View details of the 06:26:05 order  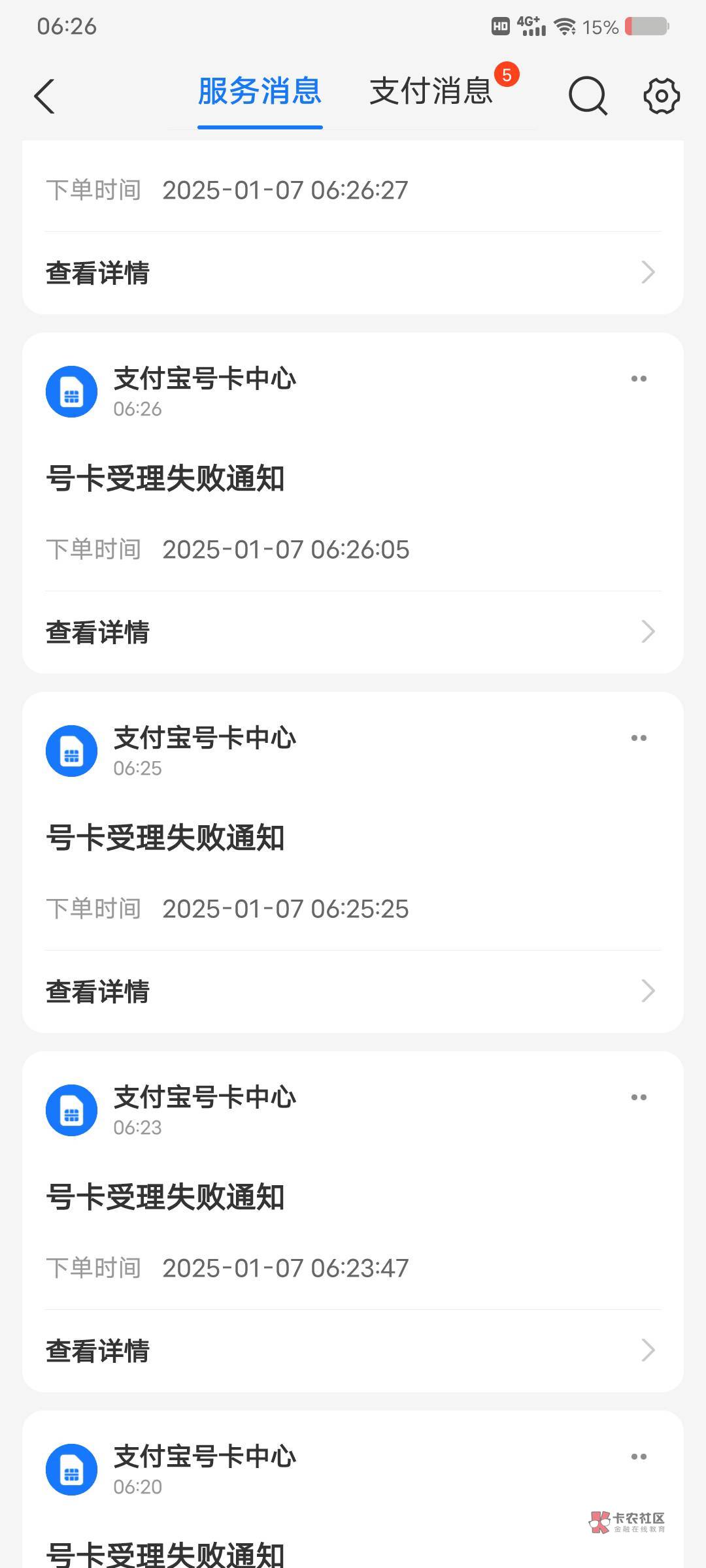353,632
